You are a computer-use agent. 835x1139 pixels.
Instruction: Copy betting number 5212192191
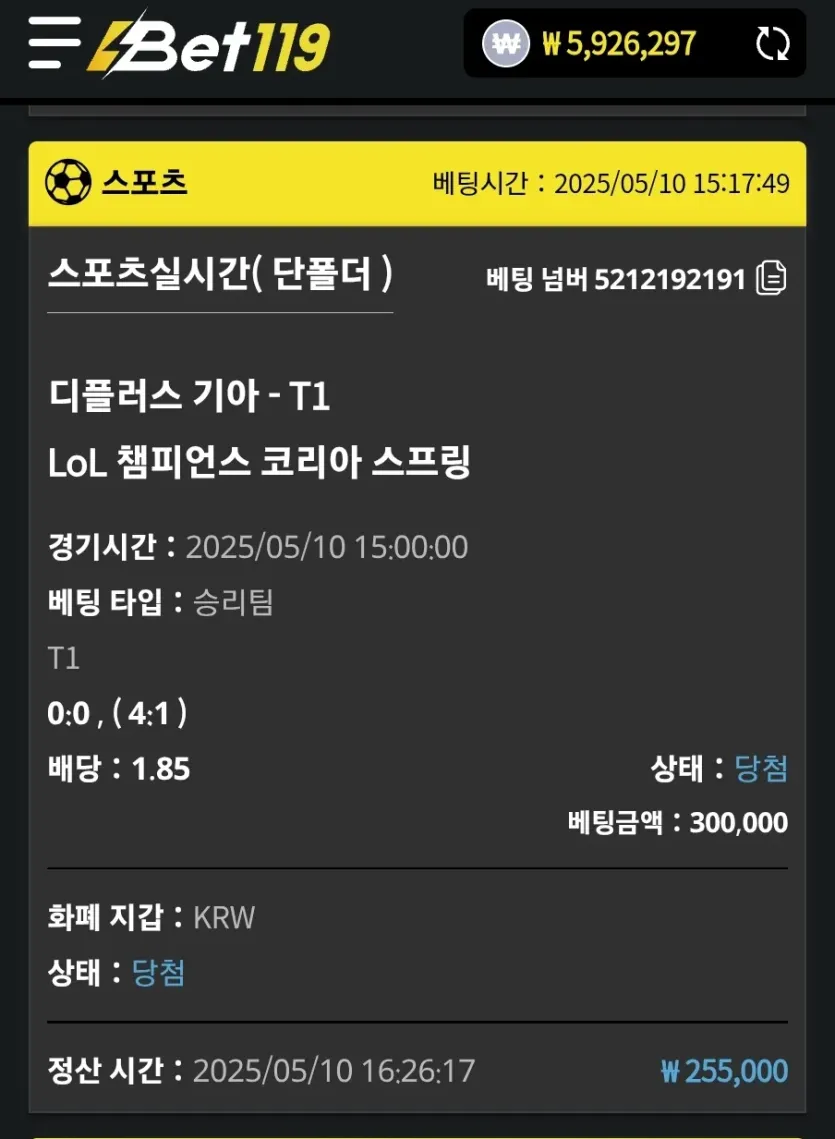(771, 279)
